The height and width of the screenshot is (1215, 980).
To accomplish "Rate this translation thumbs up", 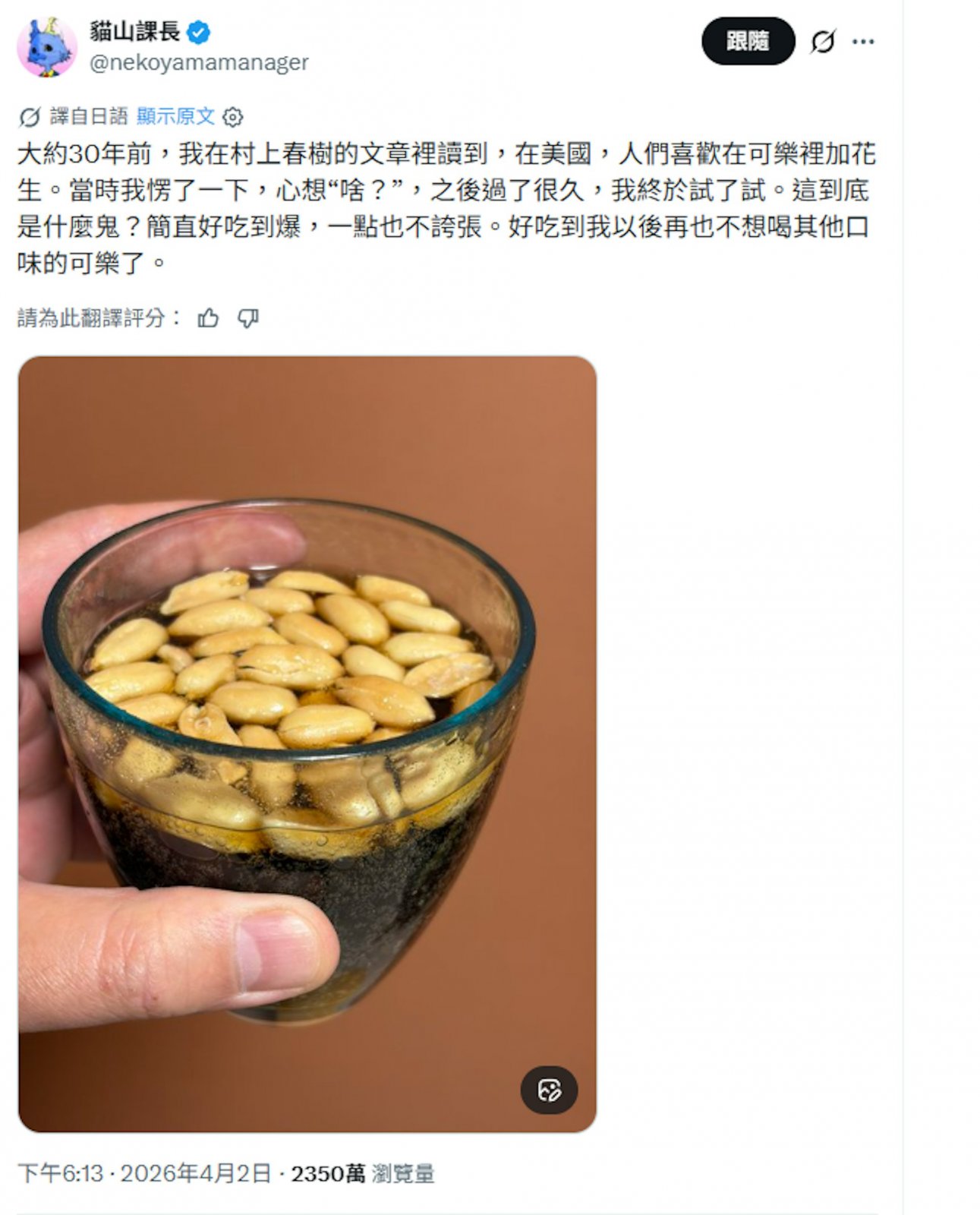I will point(208,318).
